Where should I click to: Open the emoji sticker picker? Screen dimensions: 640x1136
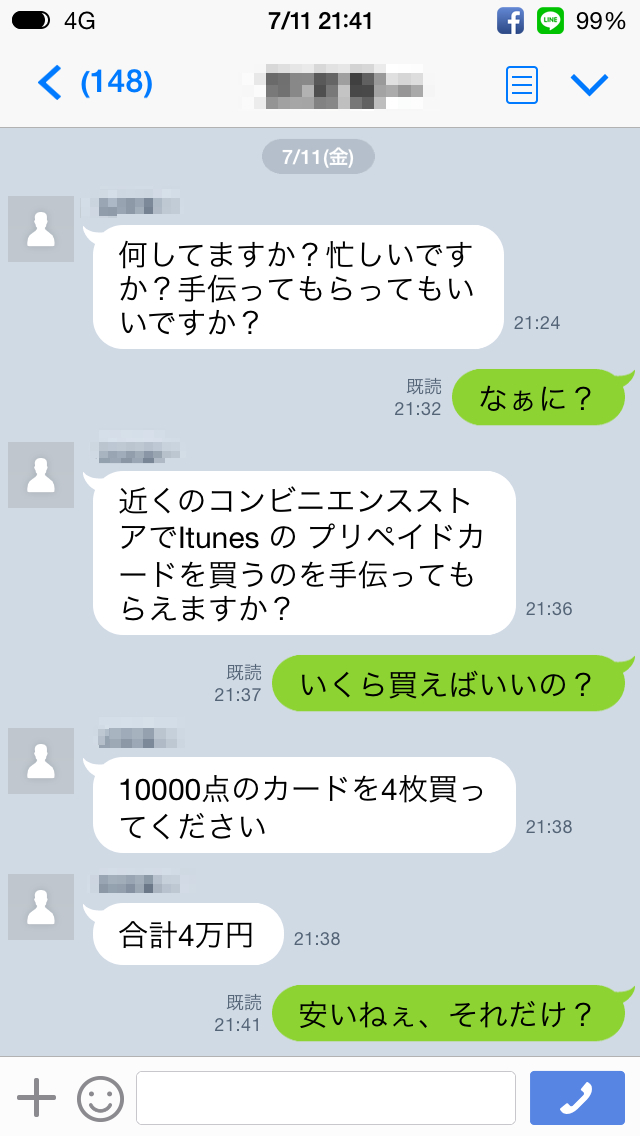101,1098
